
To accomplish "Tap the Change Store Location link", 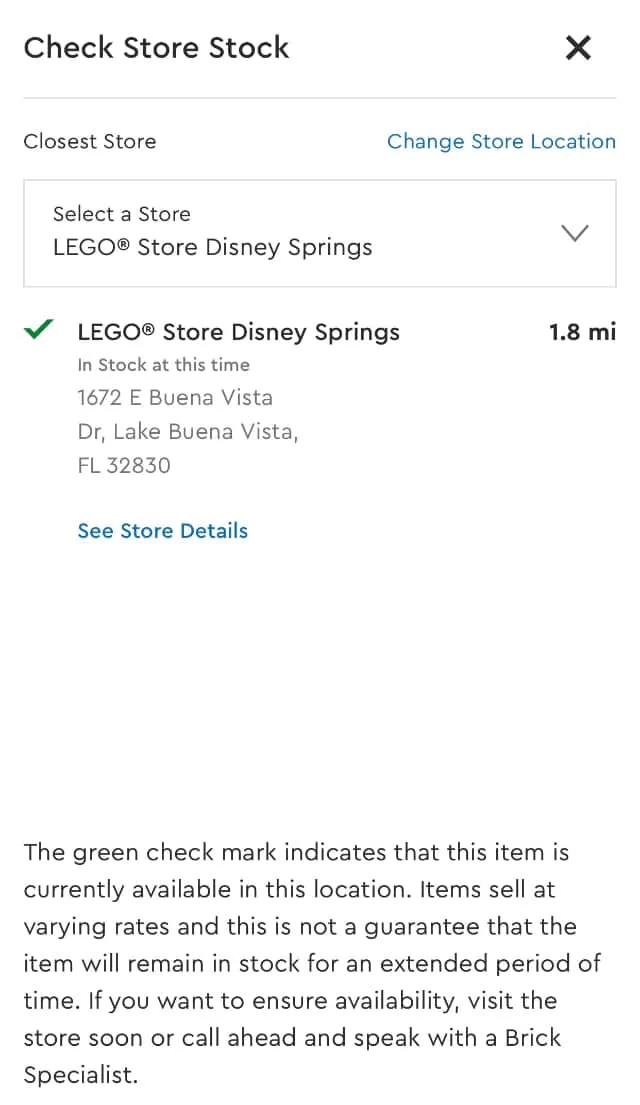I will pyautogui.click(x=501, y=141).
